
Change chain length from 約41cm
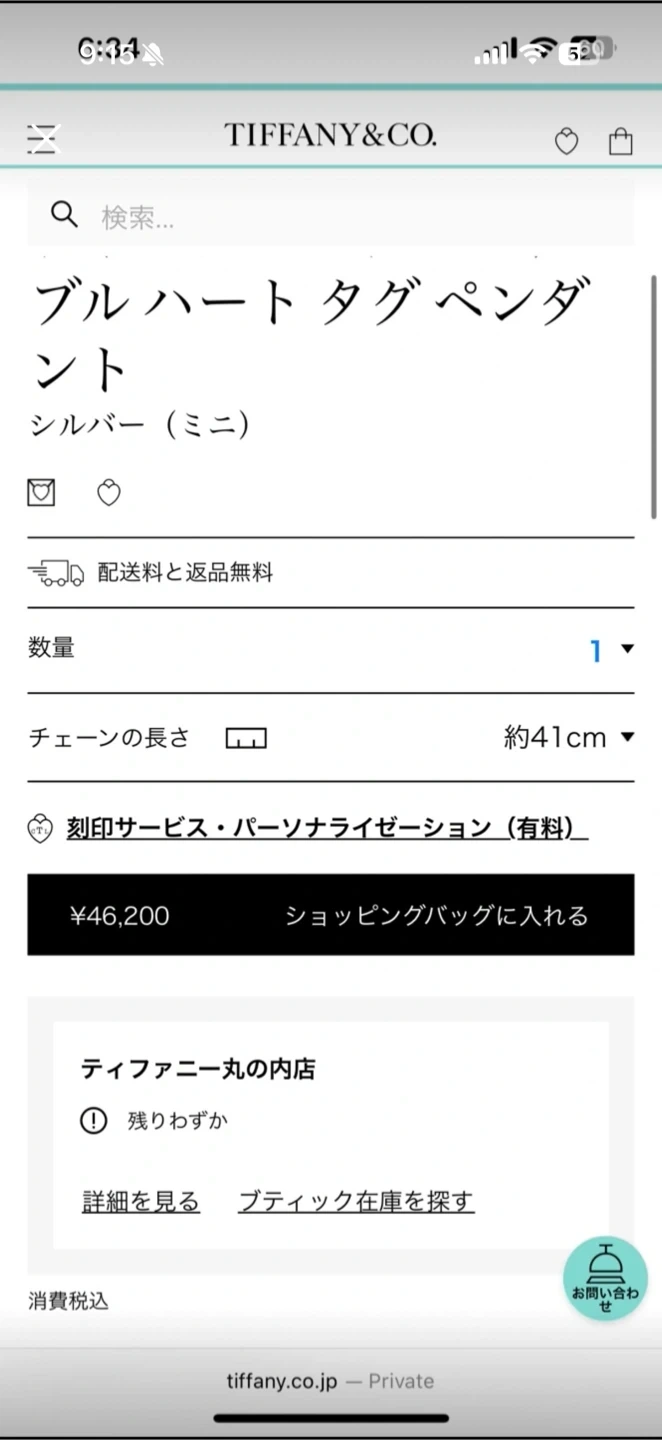point(568,738)
